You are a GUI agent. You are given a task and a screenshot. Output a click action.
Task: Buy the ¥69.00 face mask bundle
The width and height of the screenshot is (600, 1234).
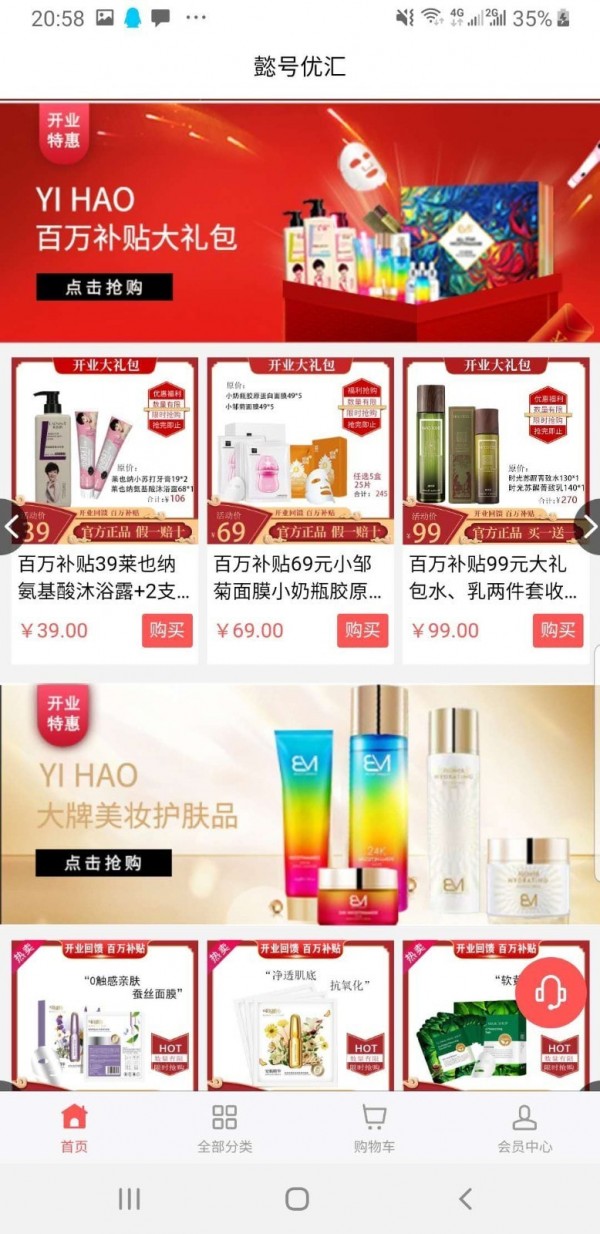pyautogui.click(x=362, y=630)
